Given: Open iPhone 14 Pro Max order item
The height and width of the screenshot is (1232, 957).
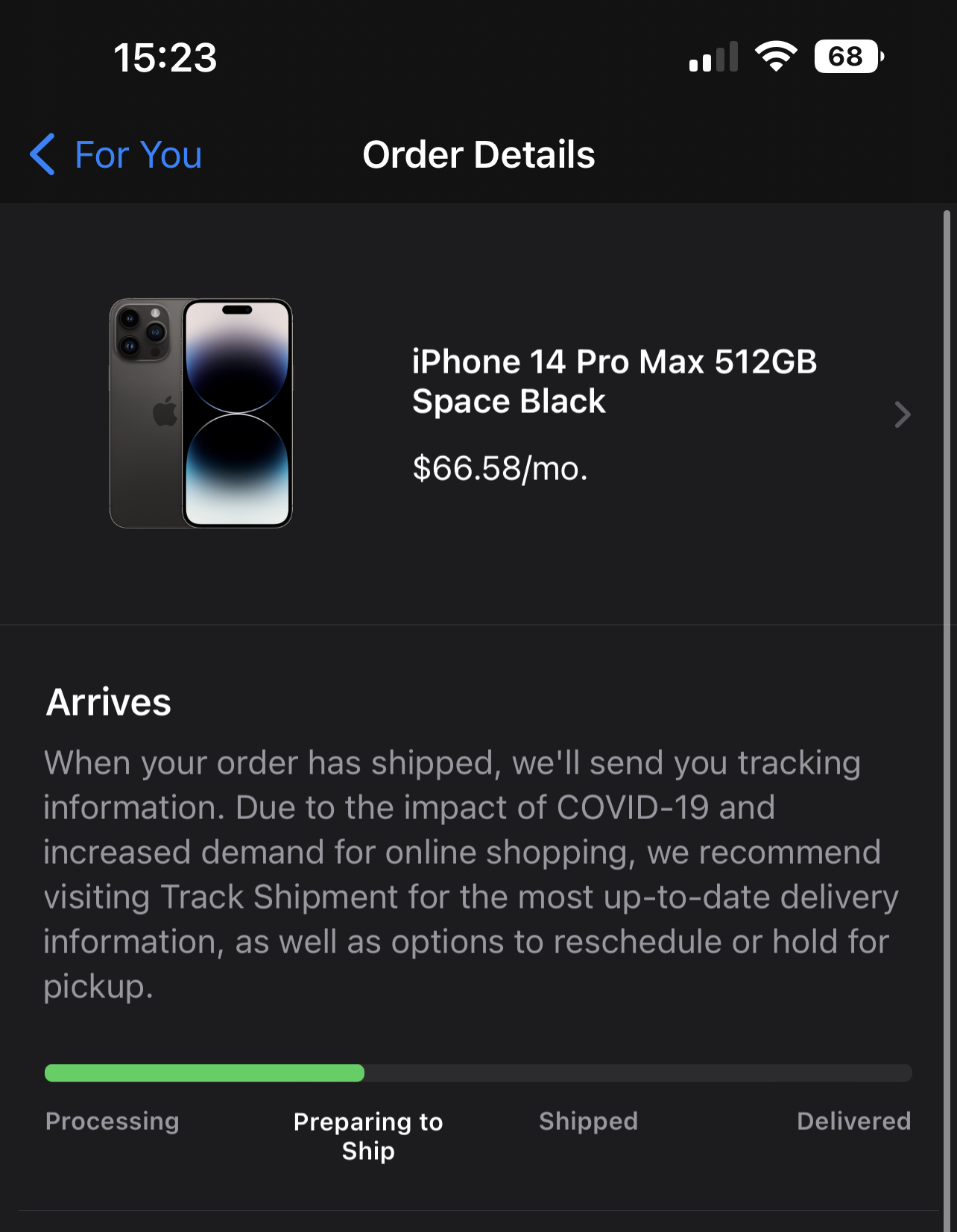Looking at the screenshot, I should click(x=614, y=414).
